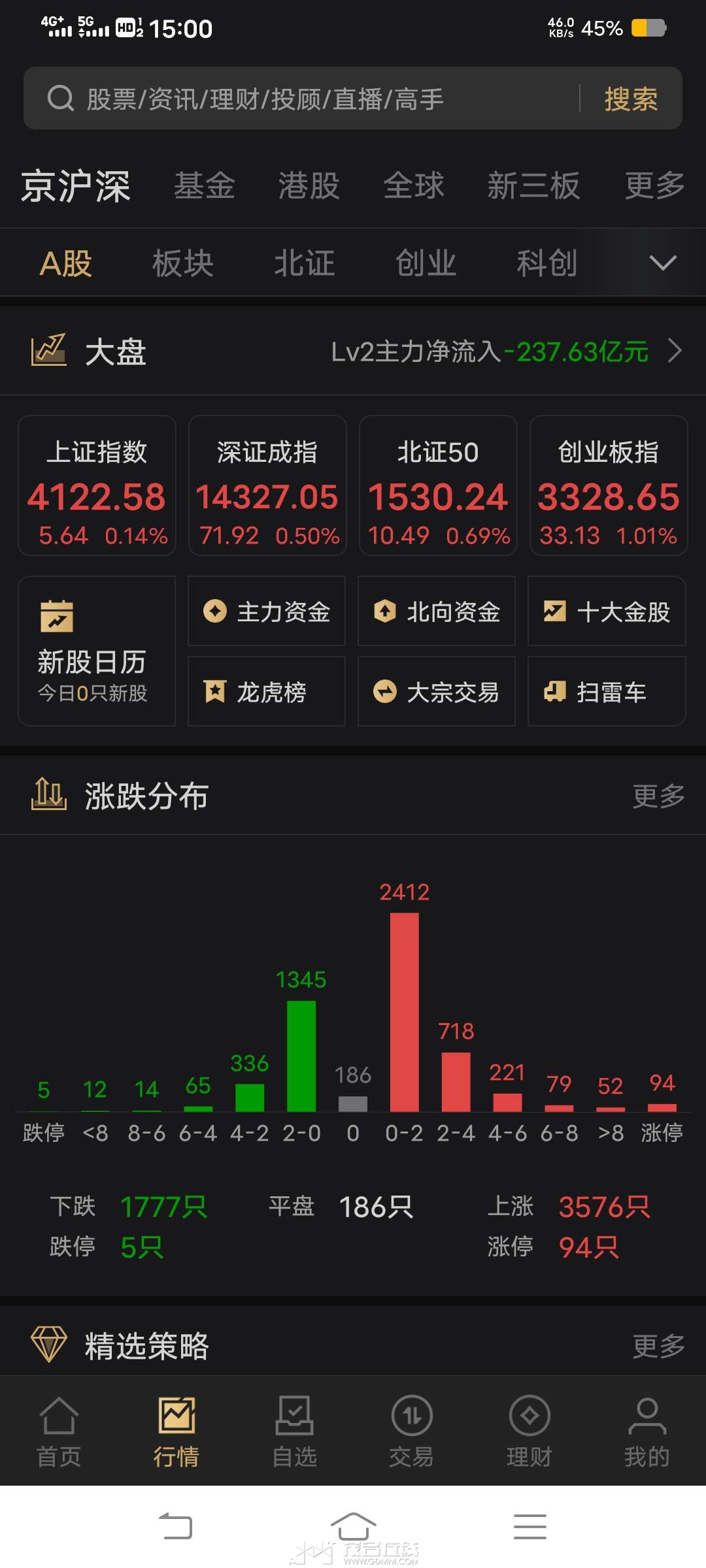Open 主力资金 page
The image size is (706, 1568).
coord(267,612)
